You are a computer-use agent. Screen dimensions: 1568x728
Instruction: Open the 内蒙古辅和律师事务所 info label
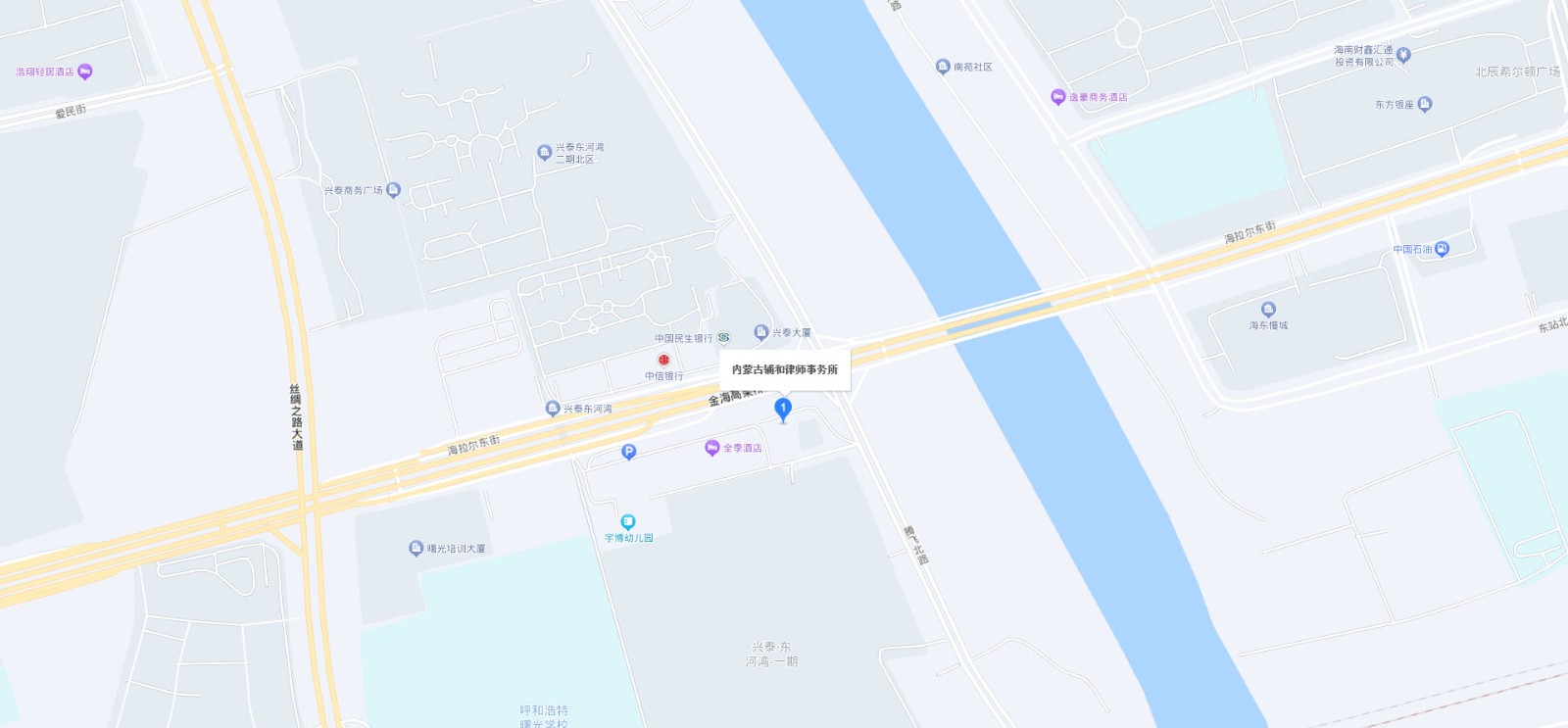(x=785, y=369)
